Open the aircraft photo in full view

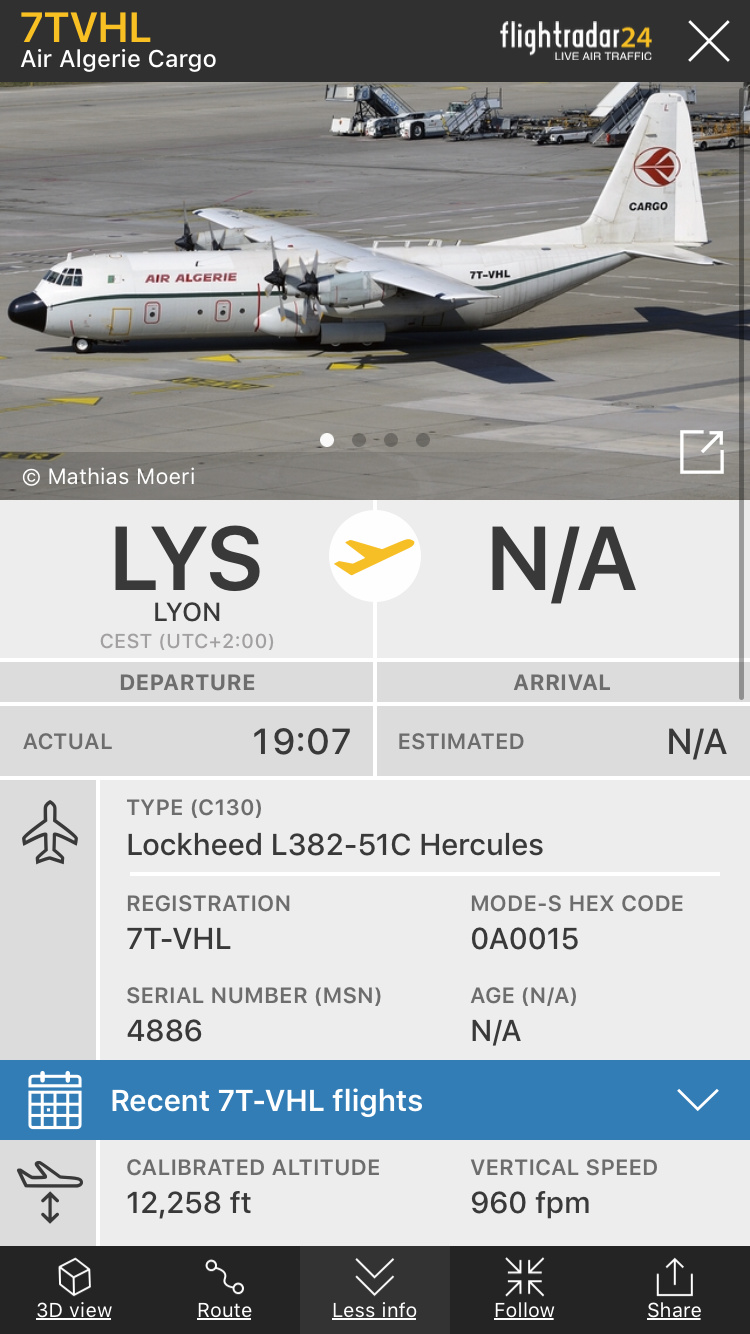tap(701, 452)
